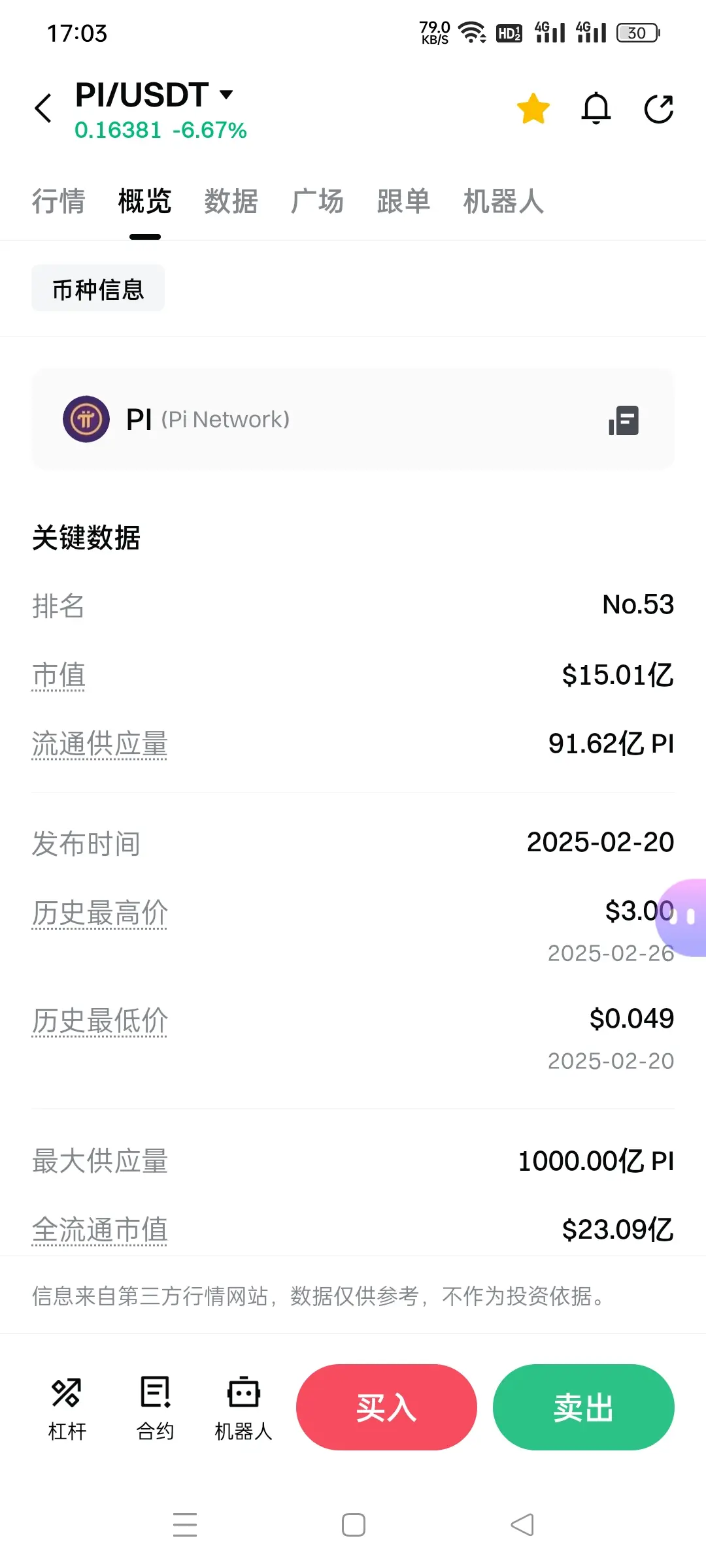Show explanation for 全流通市值
Screen dimensions: 706x1568
pyautogui.click(x=99, y=1230)
